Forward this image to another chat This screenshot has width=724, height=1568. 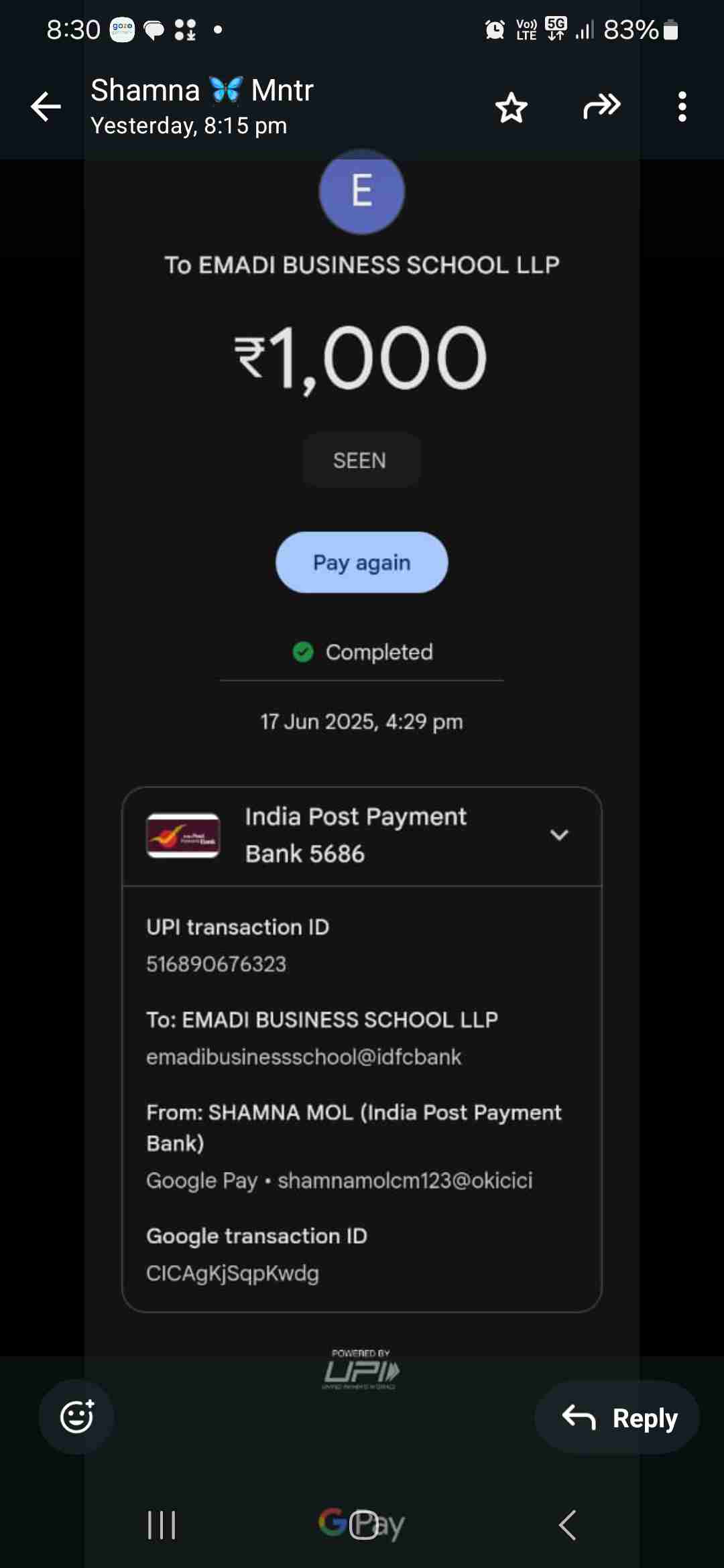[601, 107]
